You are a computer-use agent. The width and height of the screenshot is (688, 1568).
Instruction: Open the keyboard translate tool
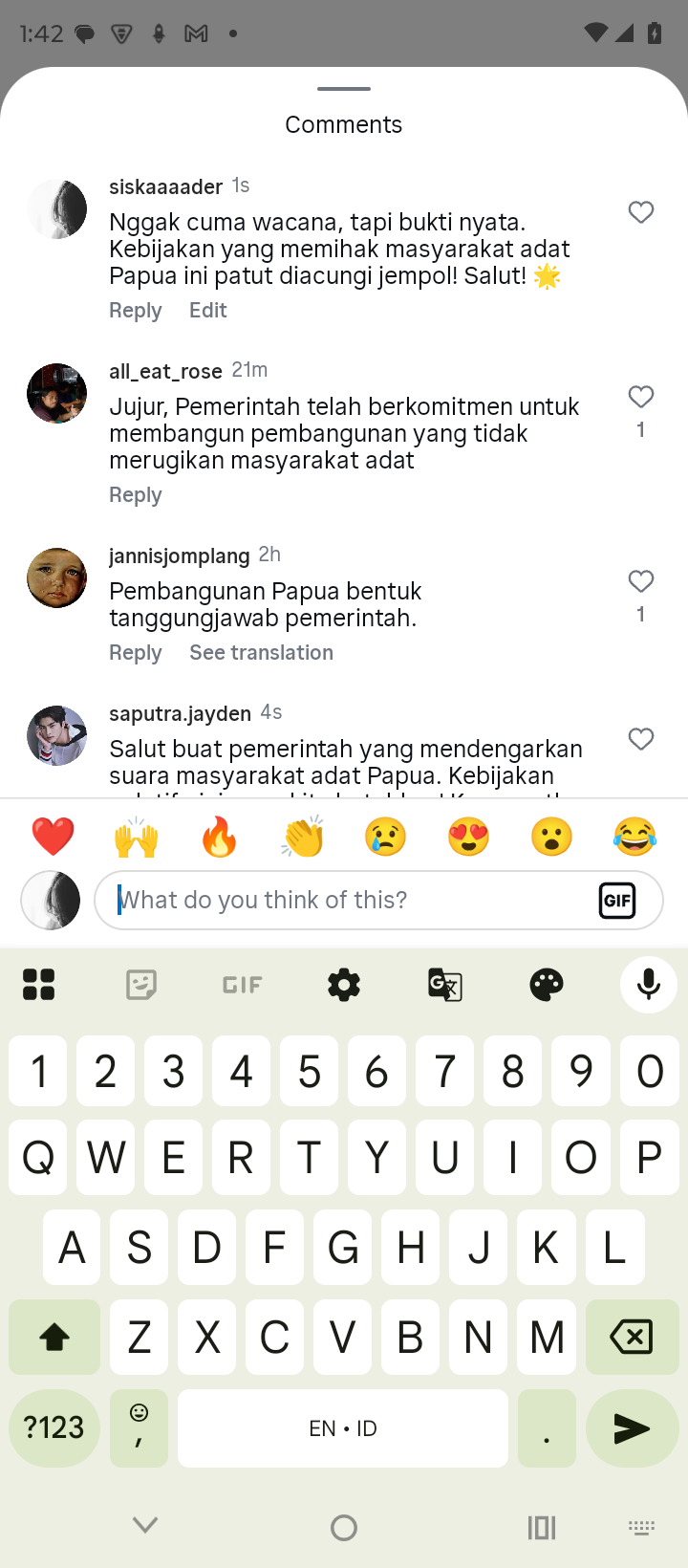[x=445, y=984]
